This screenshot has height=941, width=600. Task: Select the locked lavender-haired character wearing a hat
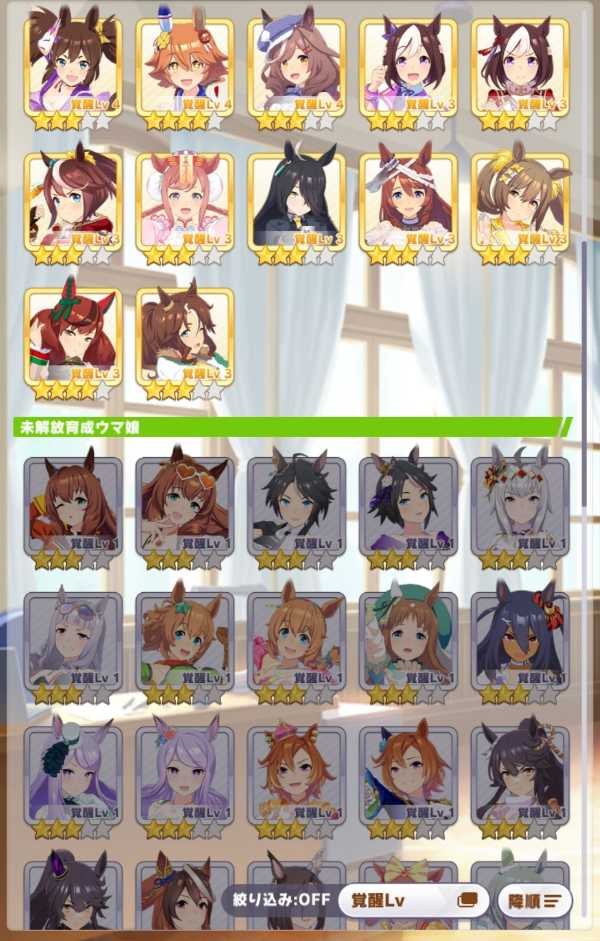[x=73, y=775]
